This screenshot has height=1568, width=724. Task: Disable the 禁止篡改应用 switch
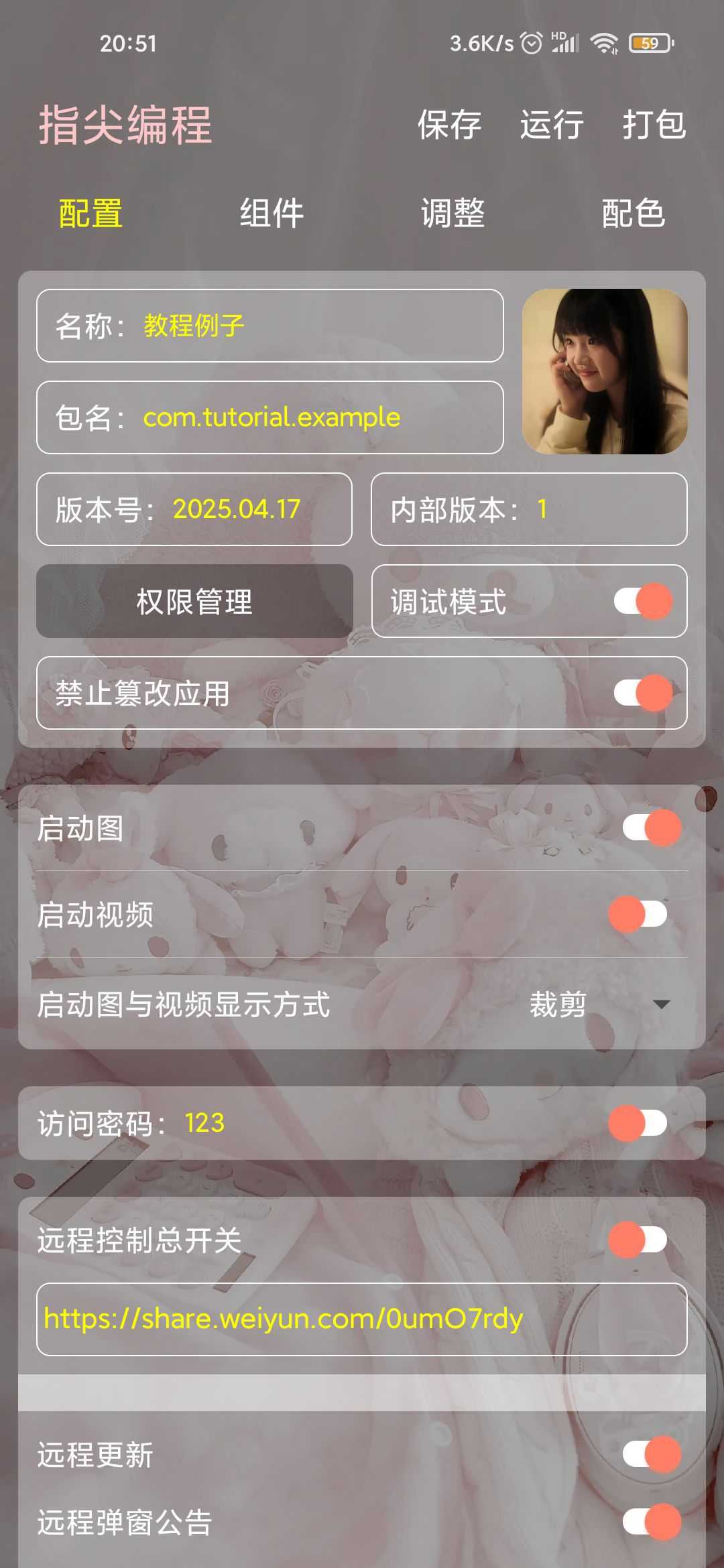(643, 693)
